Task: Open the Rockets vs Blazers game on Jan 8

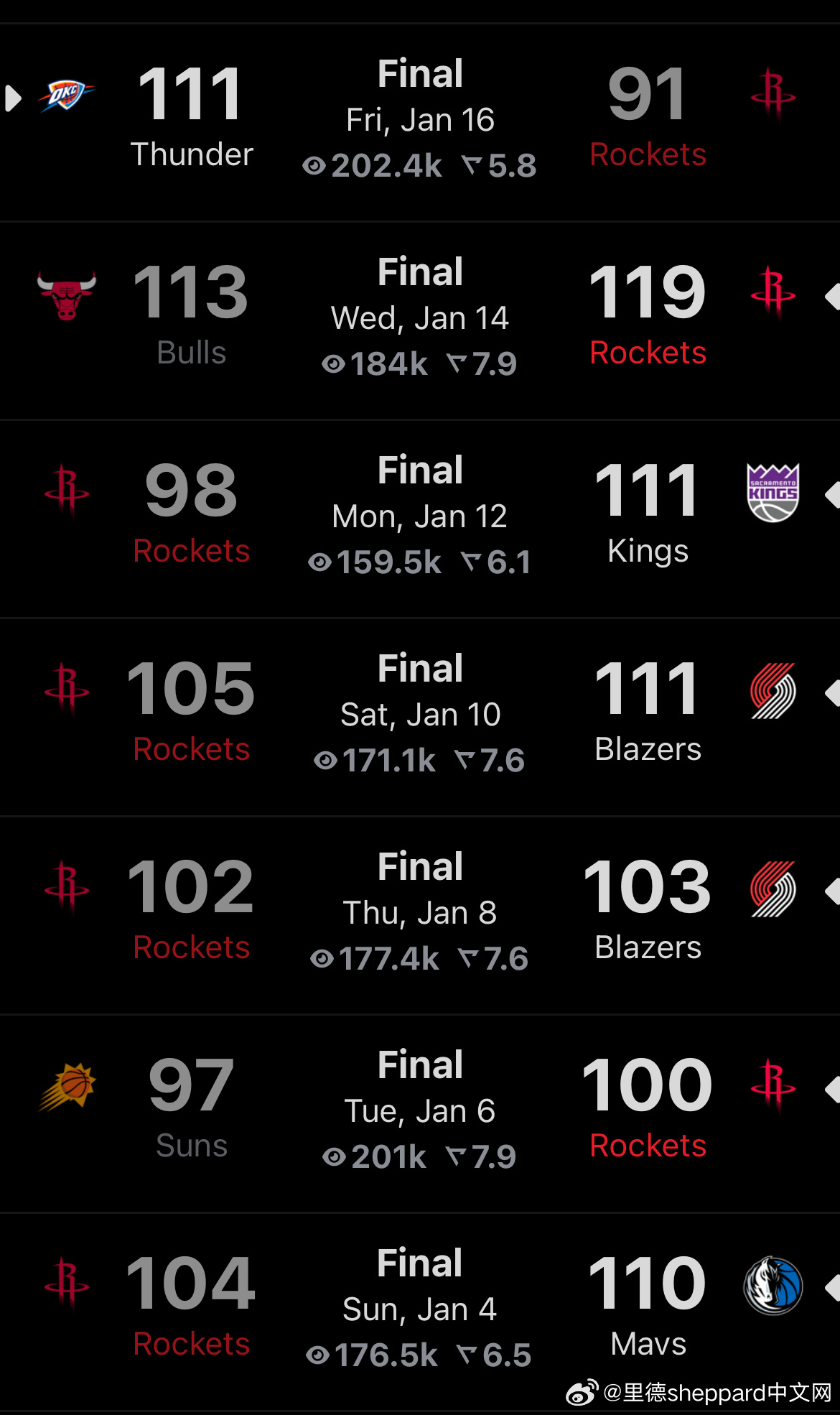Action: pos(420,914)
